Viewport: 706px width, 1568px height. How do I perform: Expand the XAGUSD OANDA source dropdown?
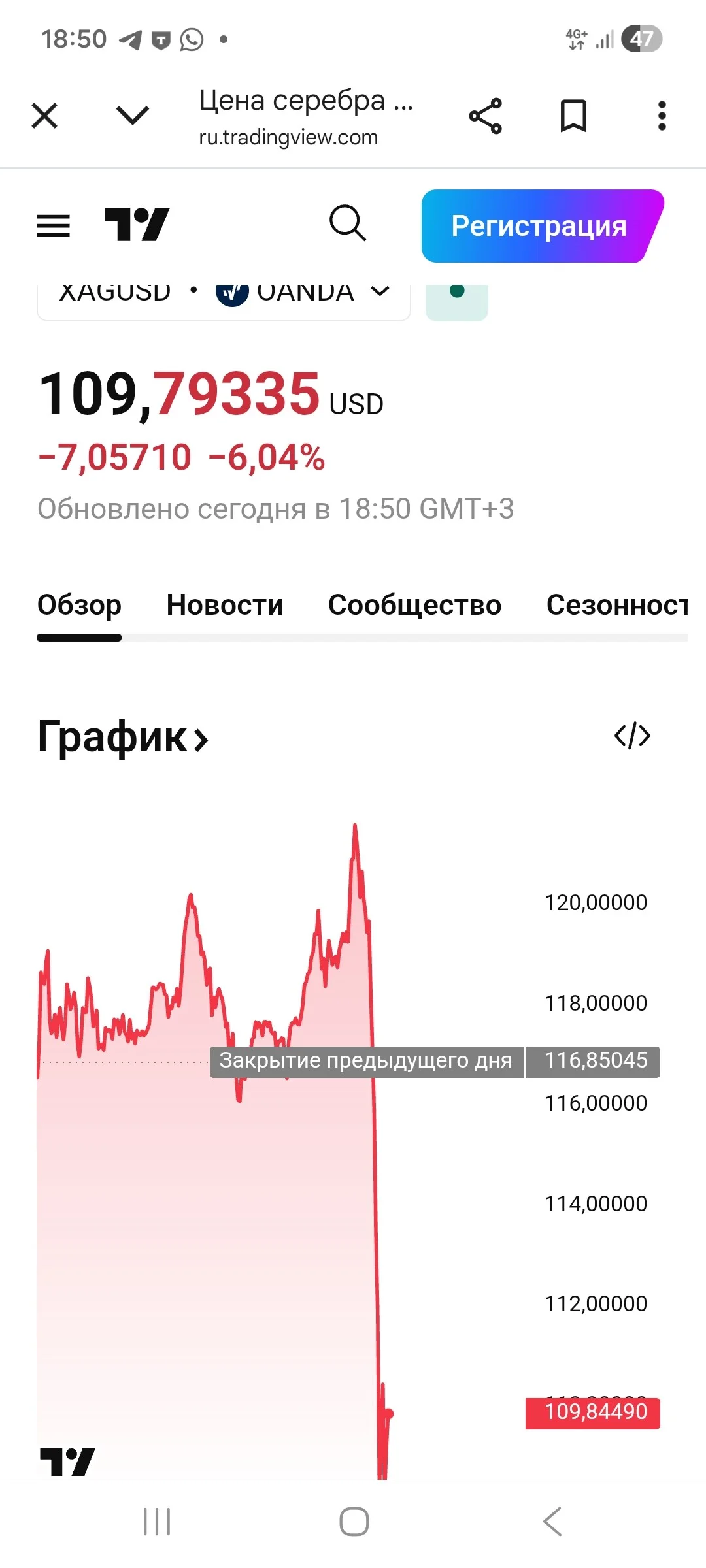[x=224, y=301]
